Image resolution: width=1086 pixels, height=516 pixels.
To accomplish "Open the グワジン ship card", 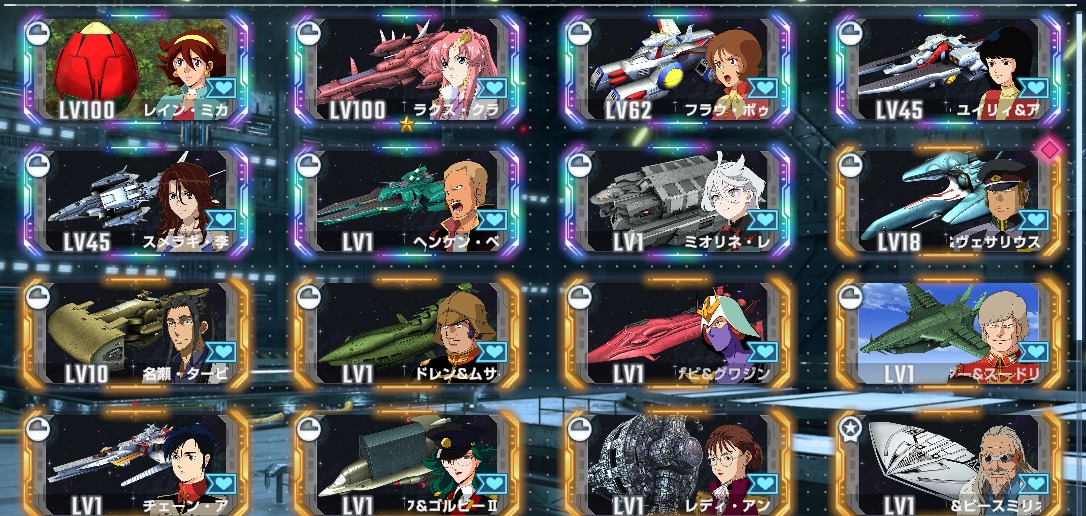I will click(678, 333).
